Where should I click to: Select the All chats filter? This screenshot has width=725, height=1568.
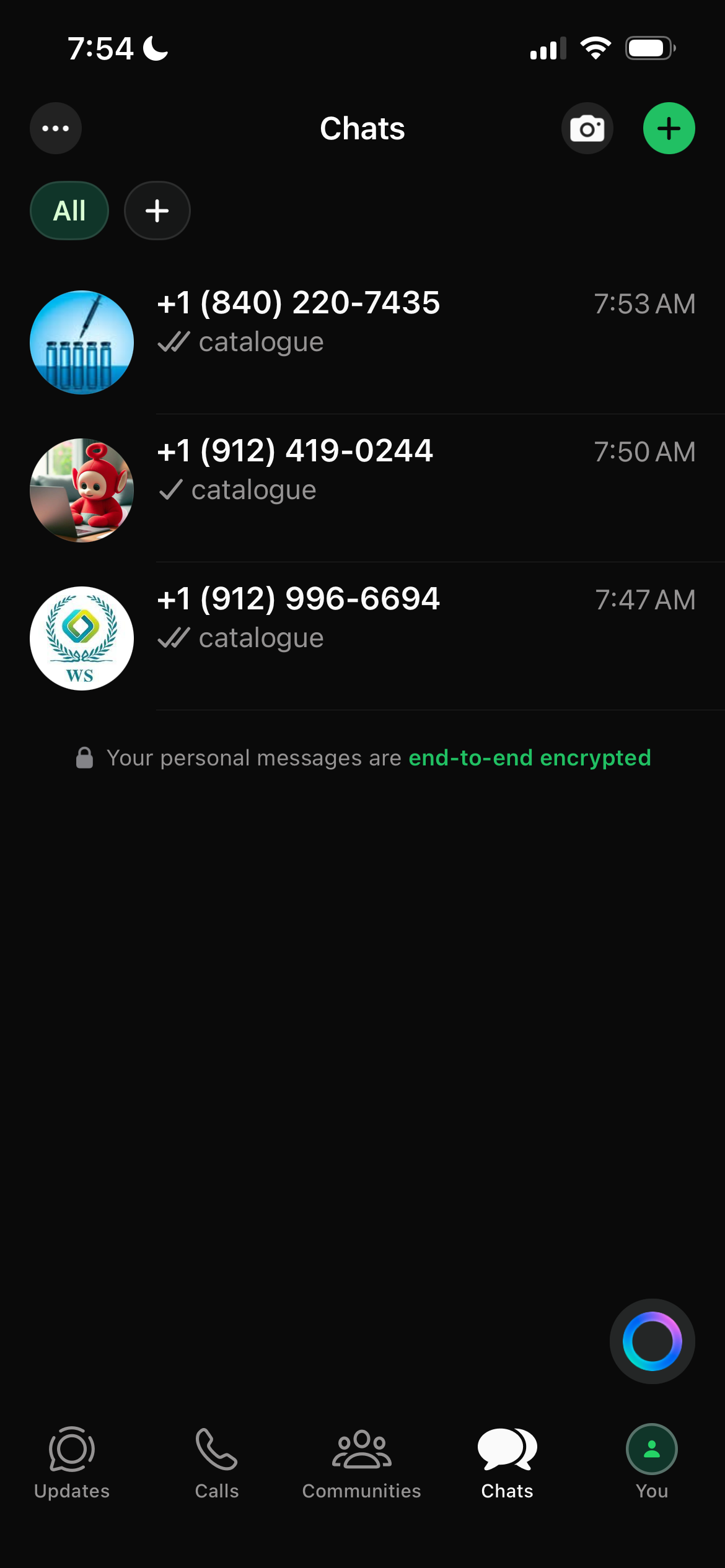[69, 211]
